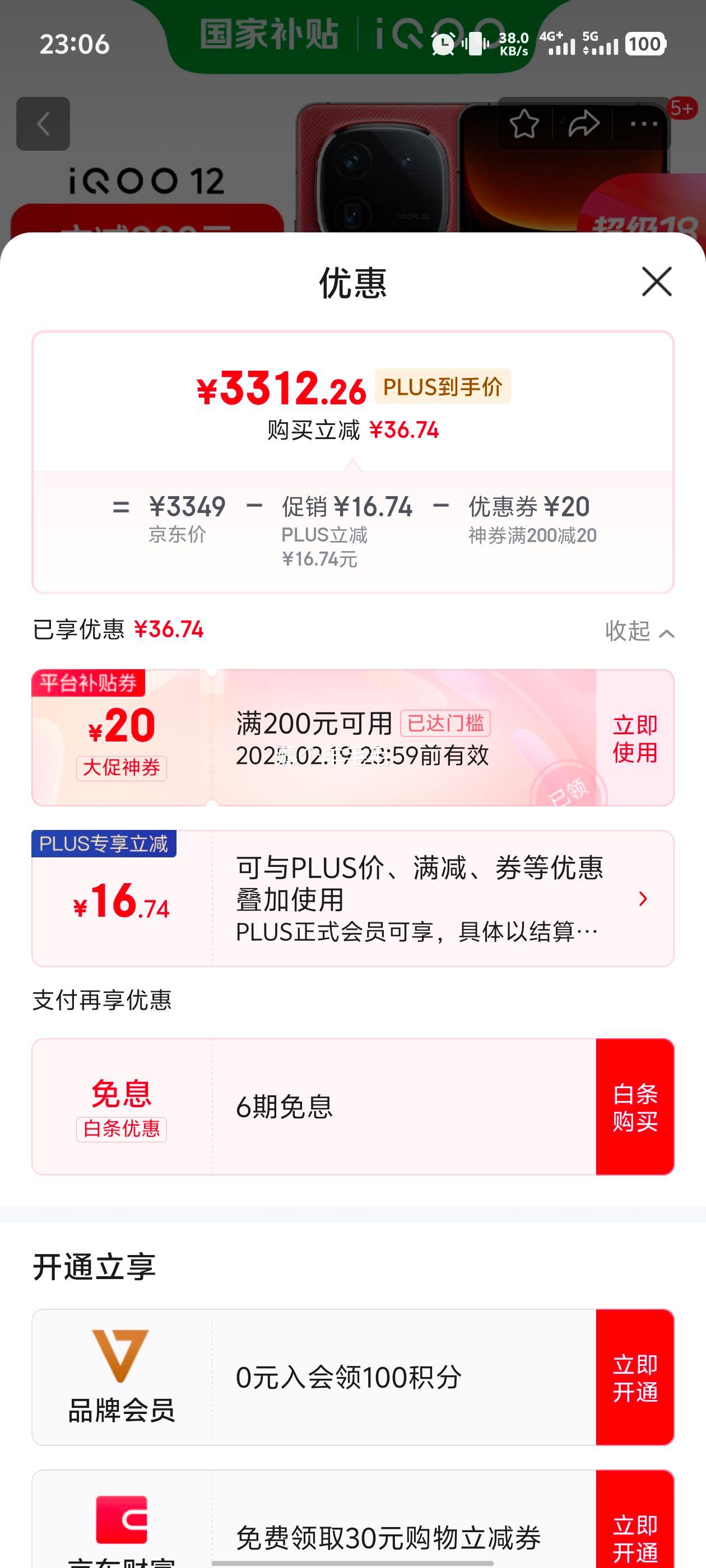Navigate back using the top-left back arrow
Screen dimensions: 706x1568
pos(43,124)
